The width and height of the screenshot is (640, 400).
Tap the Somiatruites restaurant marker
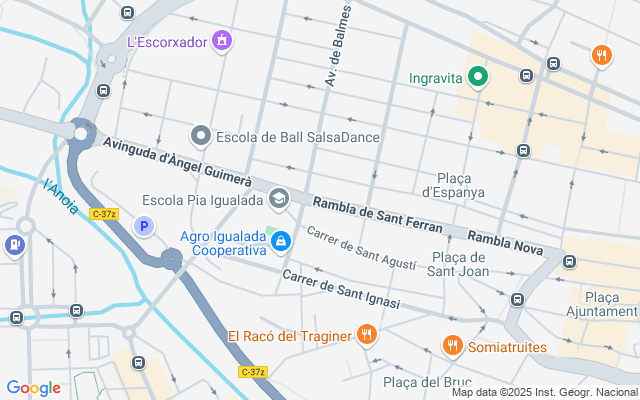tap(452, 345)
